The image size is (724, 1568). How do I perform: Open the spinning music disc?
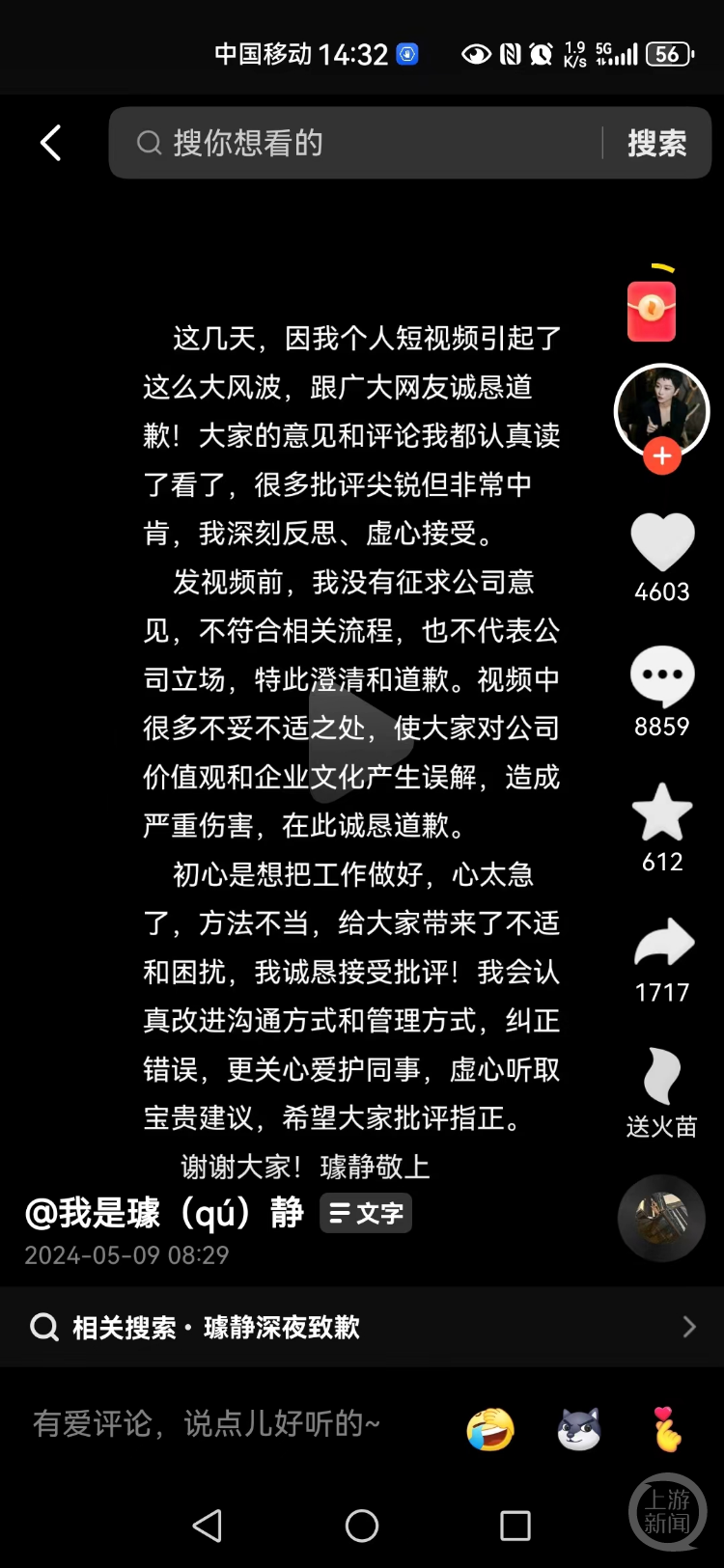[661, 1218]
